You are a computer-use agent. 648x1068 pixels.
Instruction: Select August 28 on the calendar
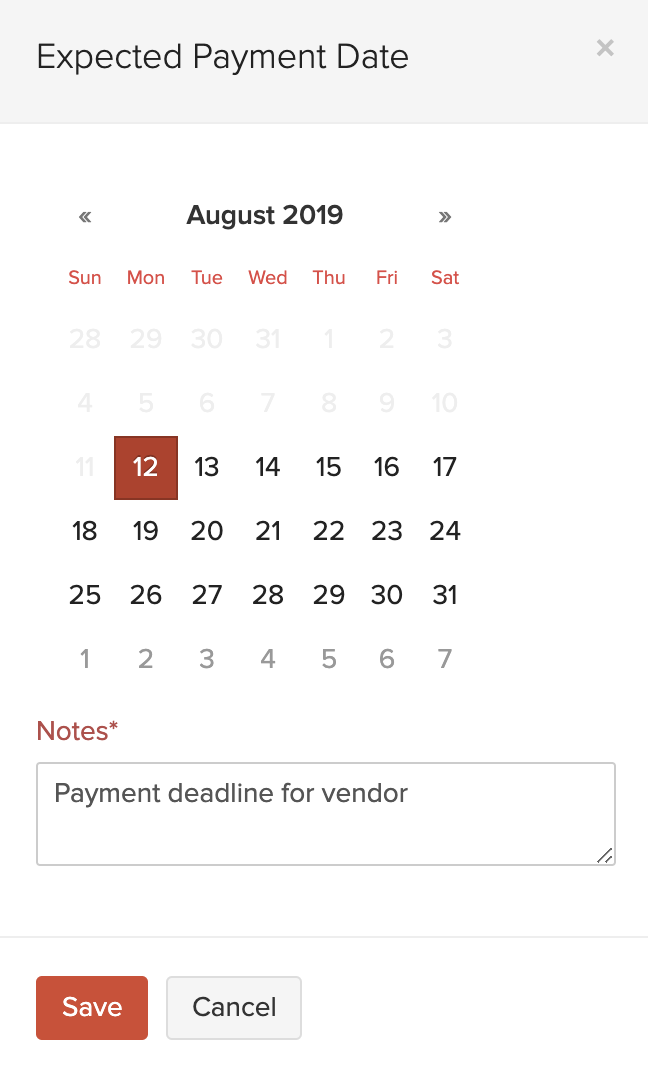(x=268, y=595)
